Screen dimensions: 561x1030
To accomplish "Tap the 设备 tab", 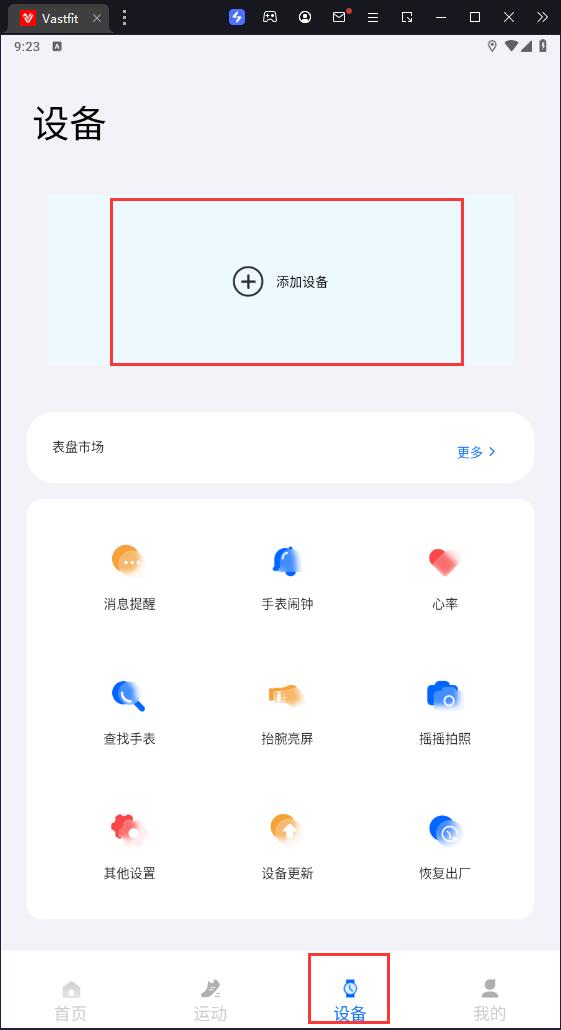I will (349, 1000).
